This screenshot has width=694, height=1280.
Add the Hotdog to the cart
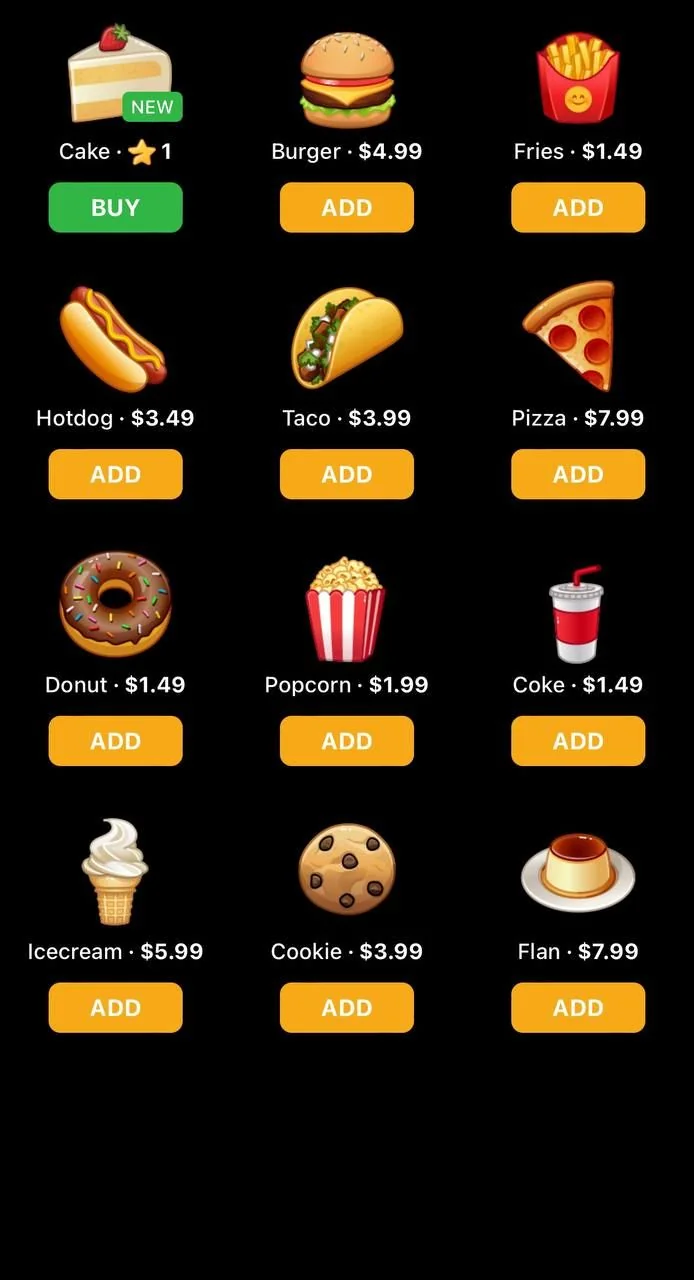[x=116, y=474]
